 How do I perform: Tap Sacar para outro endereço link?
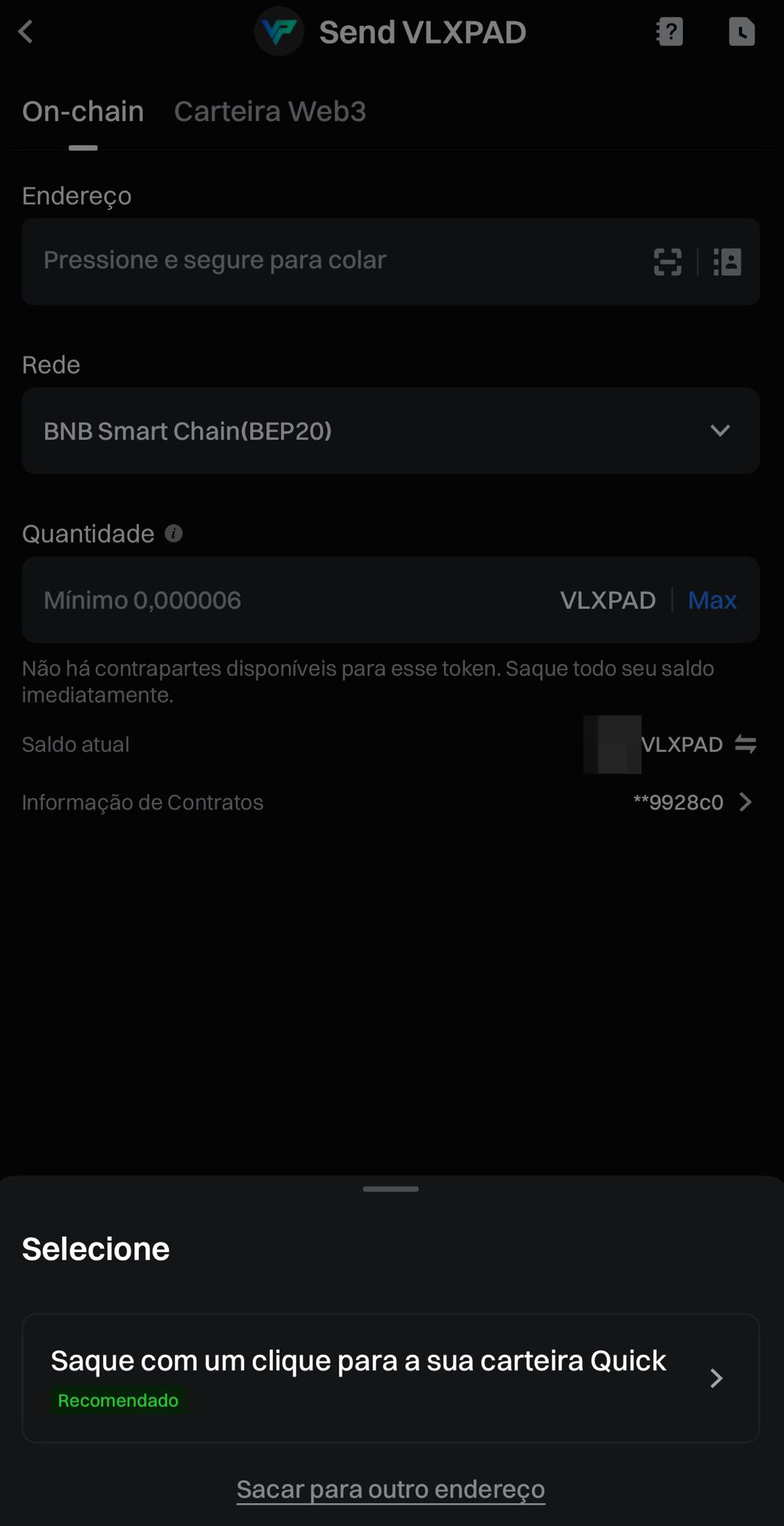coord(390,1489)
